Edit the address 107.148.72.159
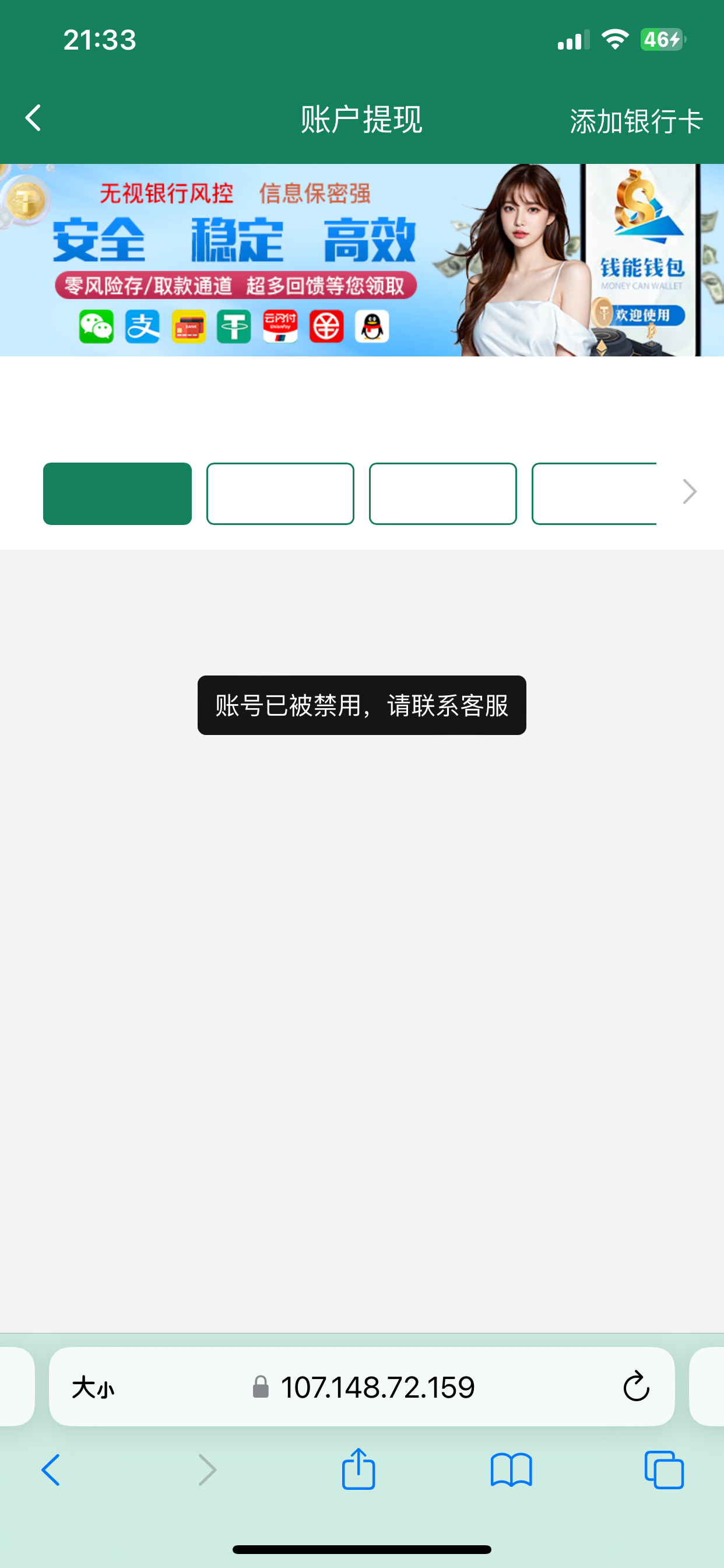The image size is (724, 1568). pyautogui.click(x=377, y=1387)
